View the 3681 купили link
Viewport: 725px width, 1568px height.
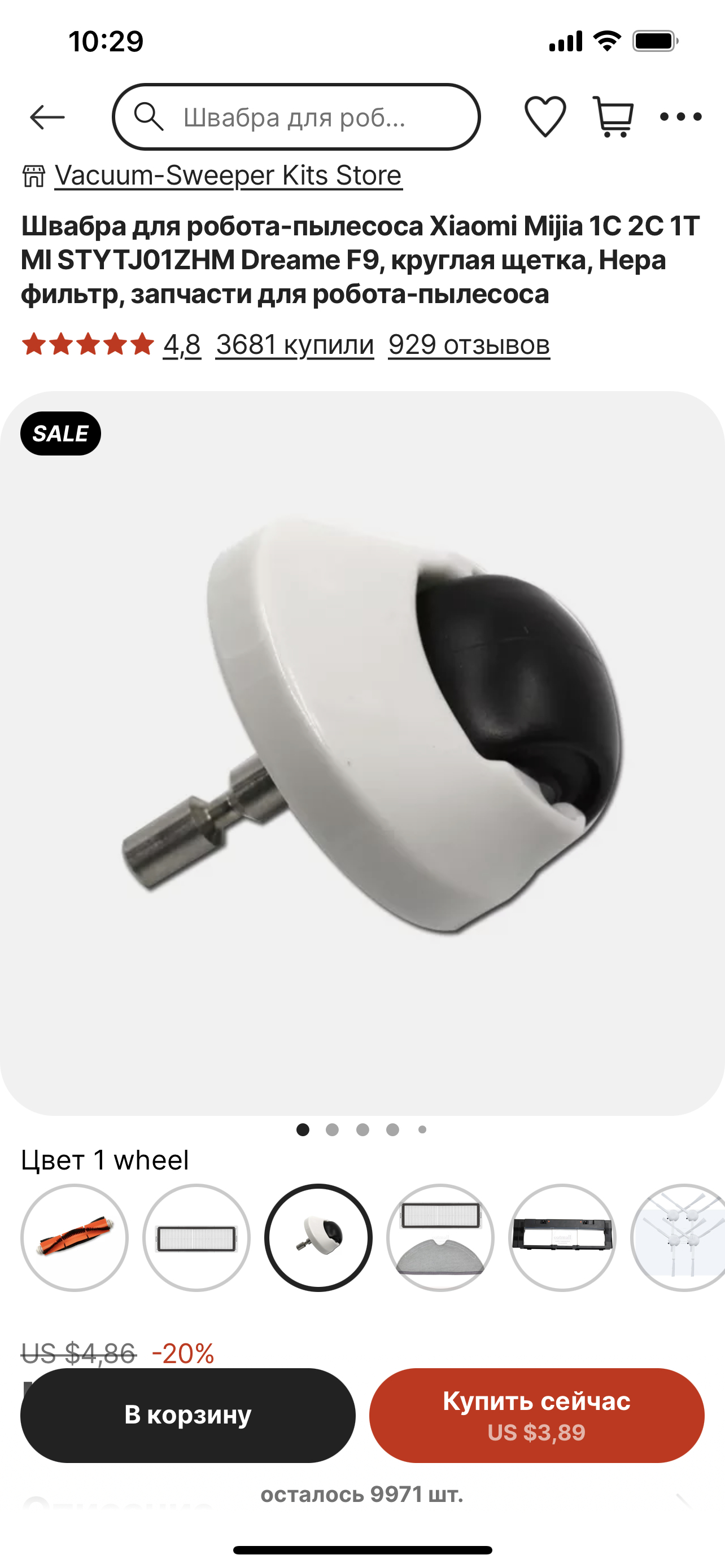[x=295, y=344]
